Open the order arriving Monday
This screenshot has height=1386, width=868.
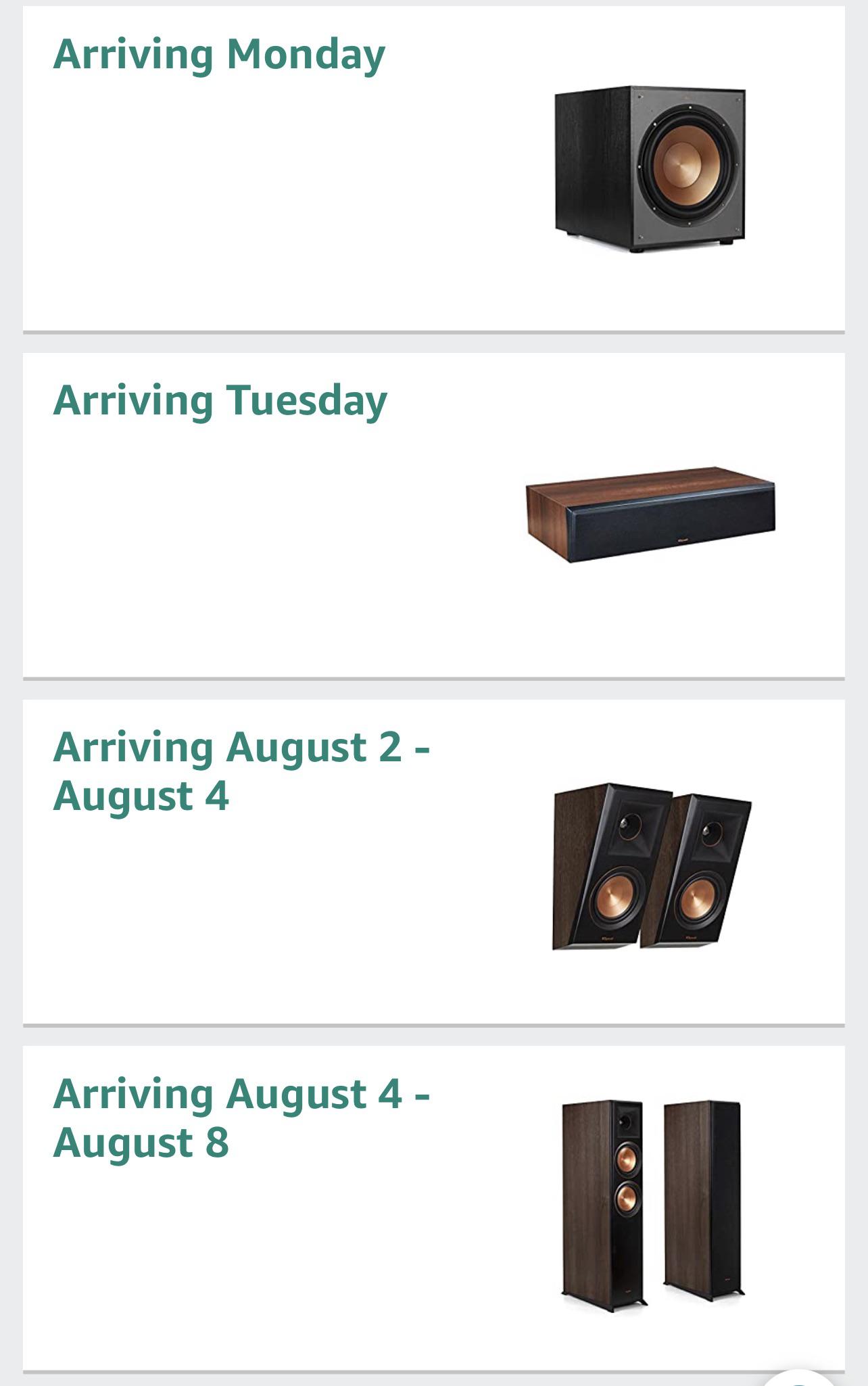pos(433,169)
